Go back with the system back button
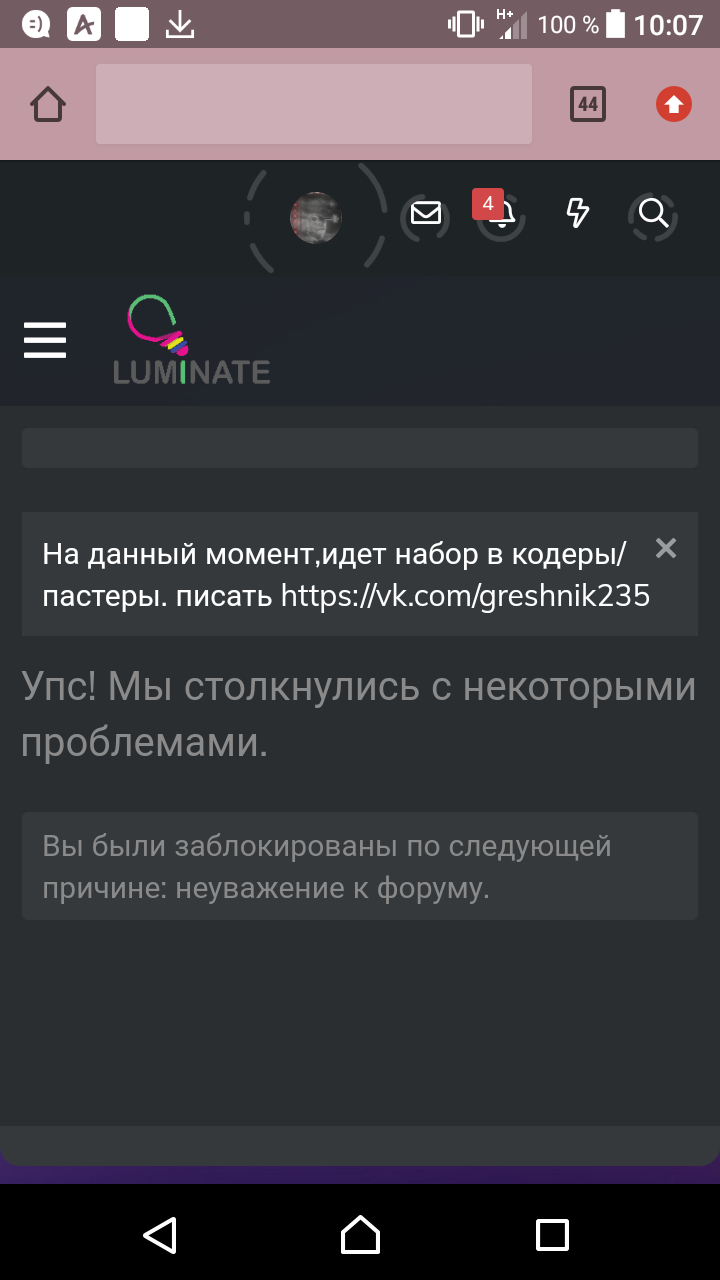 160,1235
